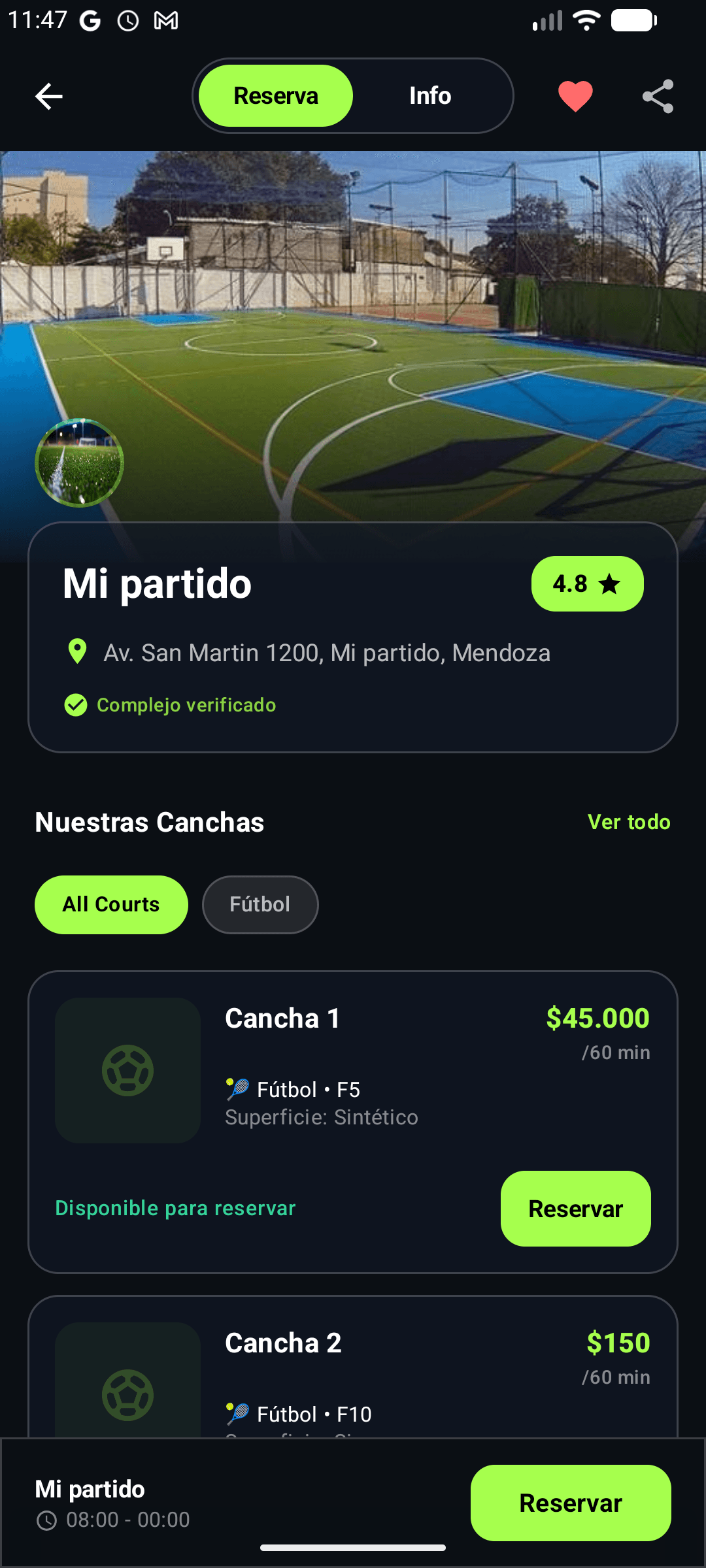Go back using the arrow icon
The width and height of the screenshot is (706, 1568).
click(48, 97)
